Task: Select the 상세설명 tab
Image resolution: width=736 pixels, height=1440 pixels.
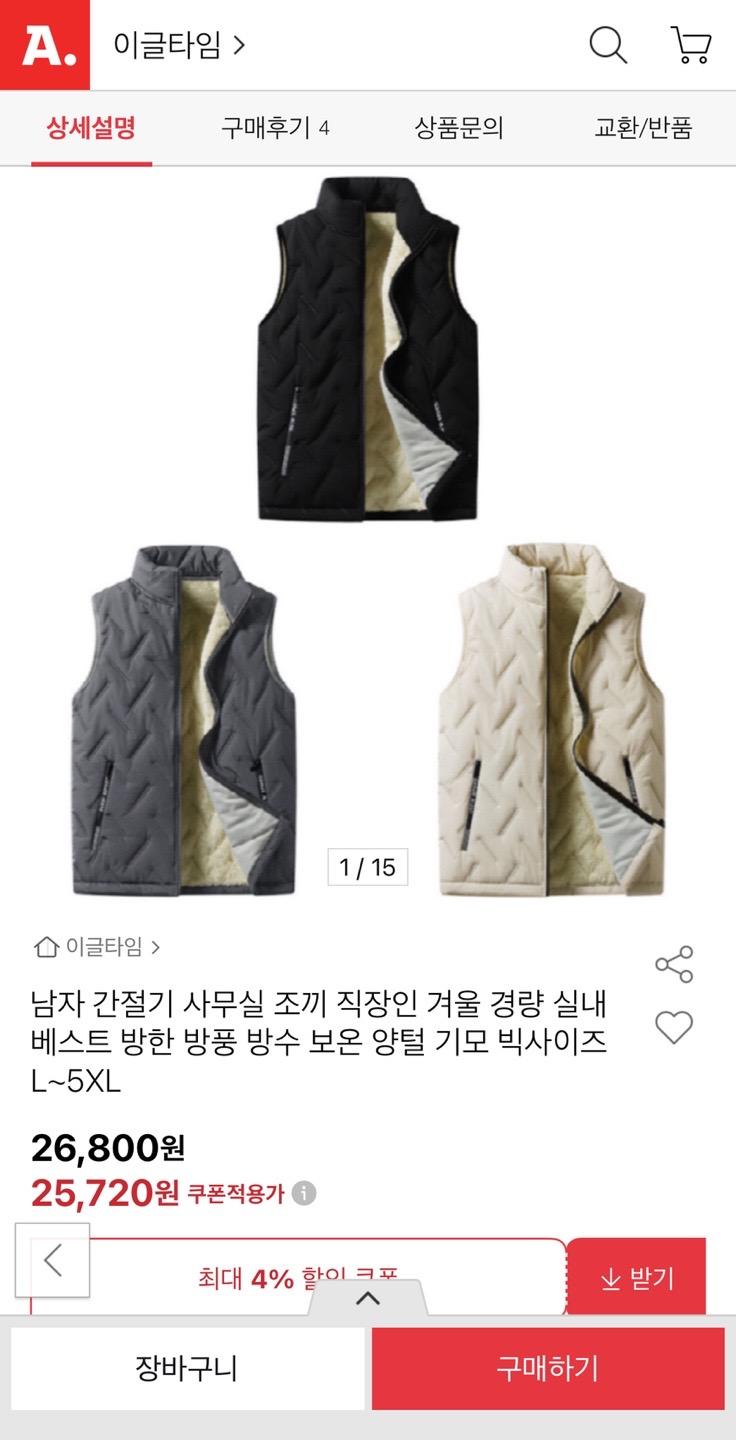Action: tap(91, 128)
